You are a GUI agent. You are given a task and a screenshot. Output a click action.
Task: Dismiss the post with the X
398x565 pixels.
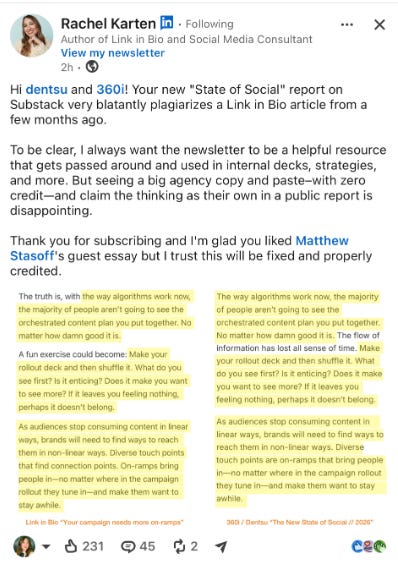380,25
